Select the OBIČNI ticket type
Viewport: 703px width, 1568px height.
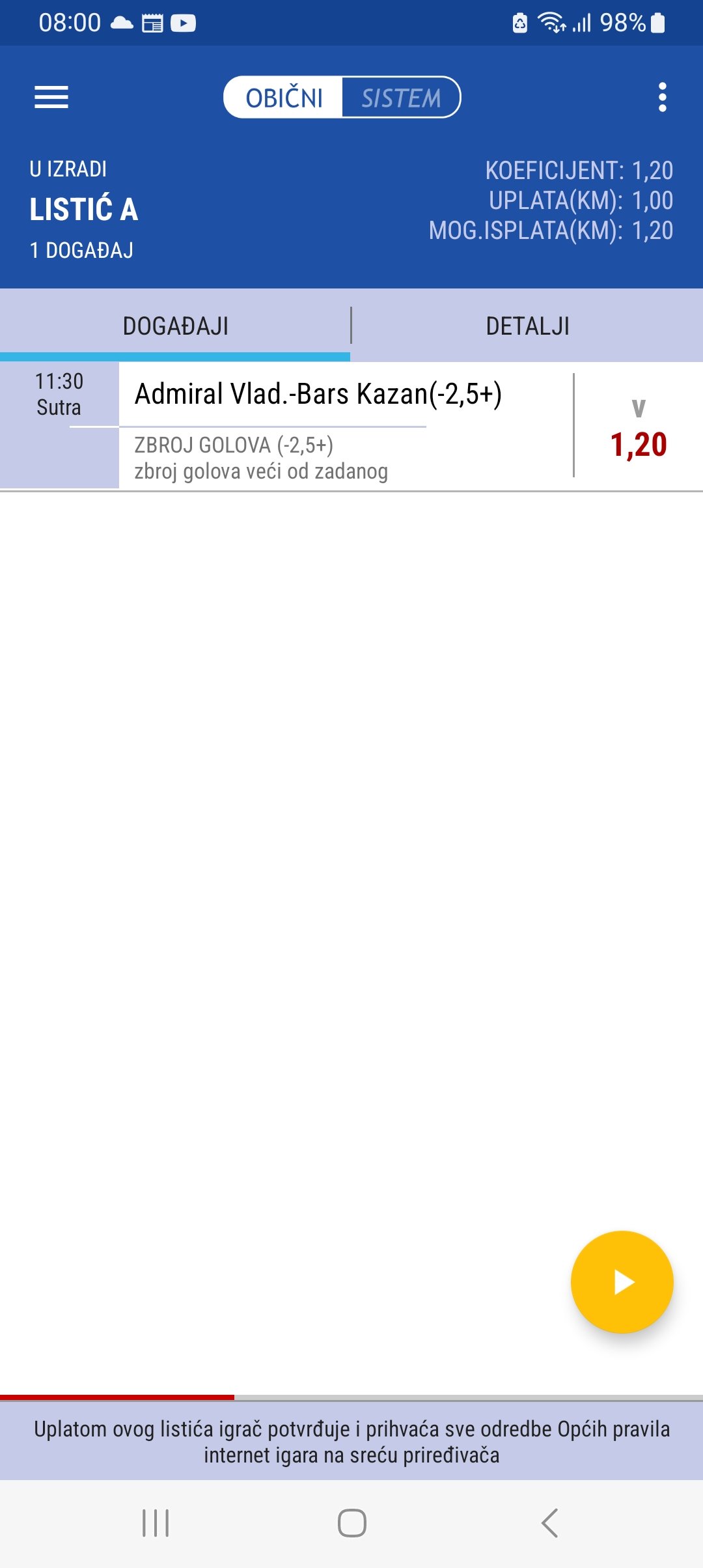coord(283,98)
